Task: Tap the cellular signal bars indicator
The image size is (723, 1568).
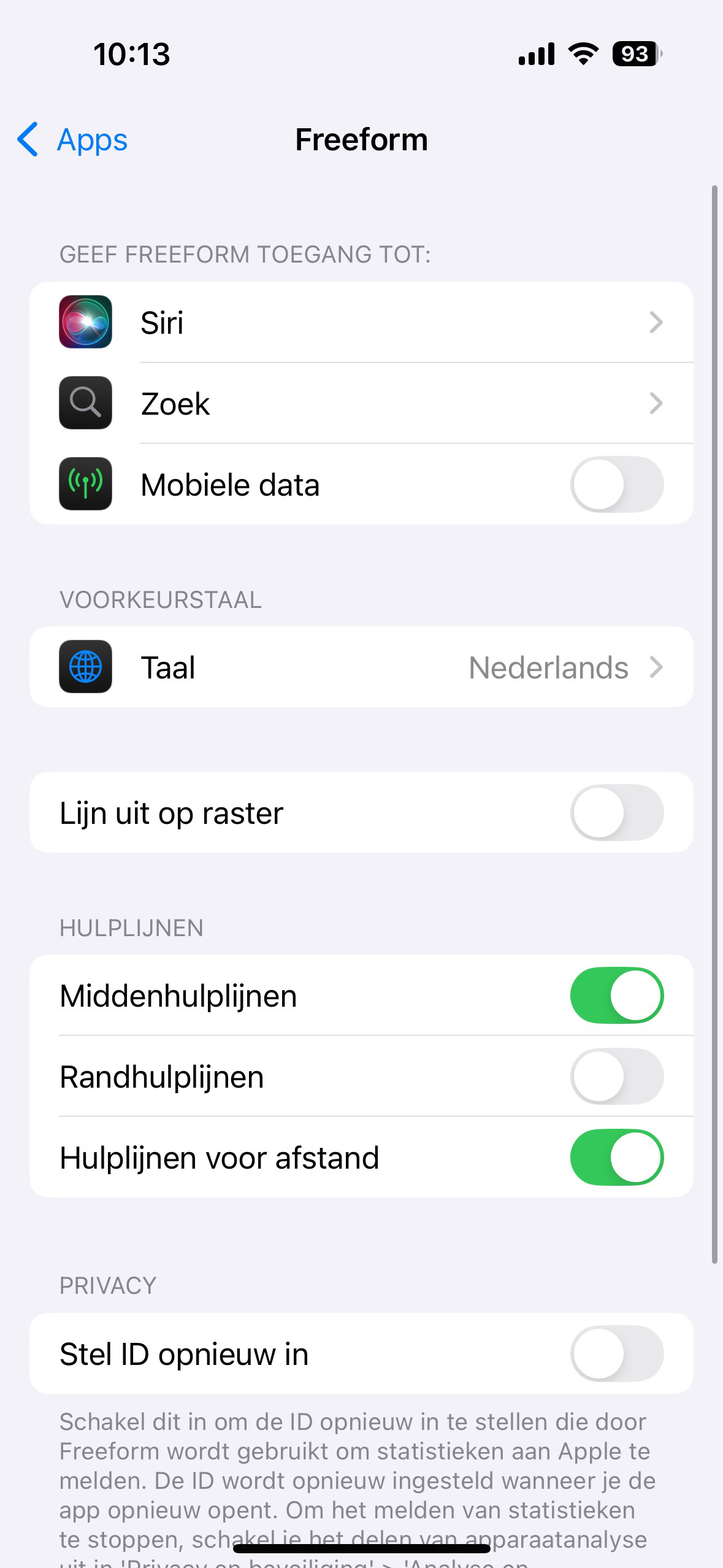Action: (x=535, y=54)
